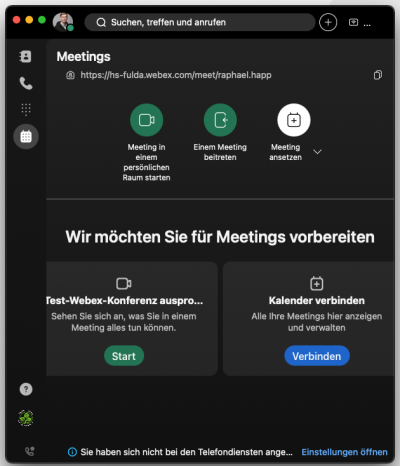
Task: Open the search, meet and call field
Action: click(200, 22)
